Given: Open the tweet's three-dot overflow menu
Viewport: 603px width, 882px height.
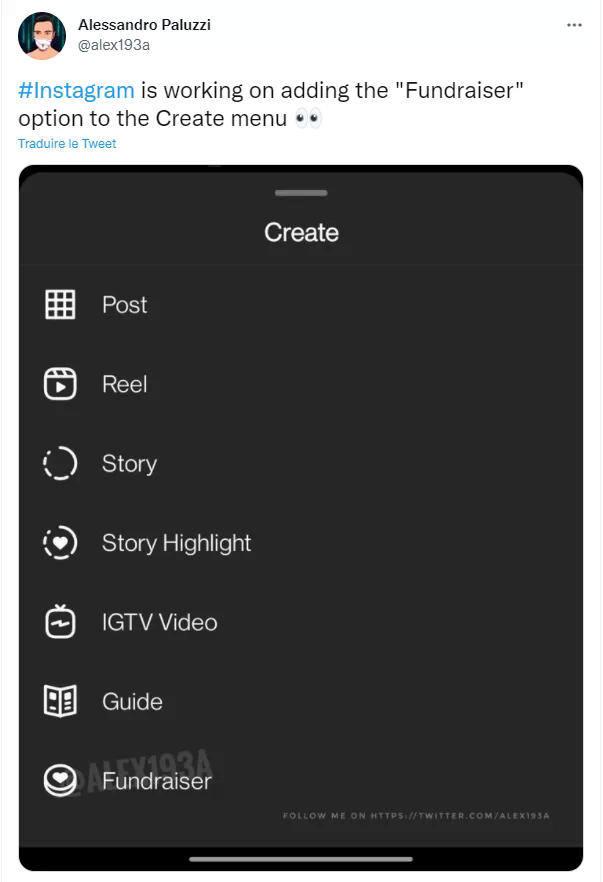Looking at the screenshot, I should coord(574,25).
